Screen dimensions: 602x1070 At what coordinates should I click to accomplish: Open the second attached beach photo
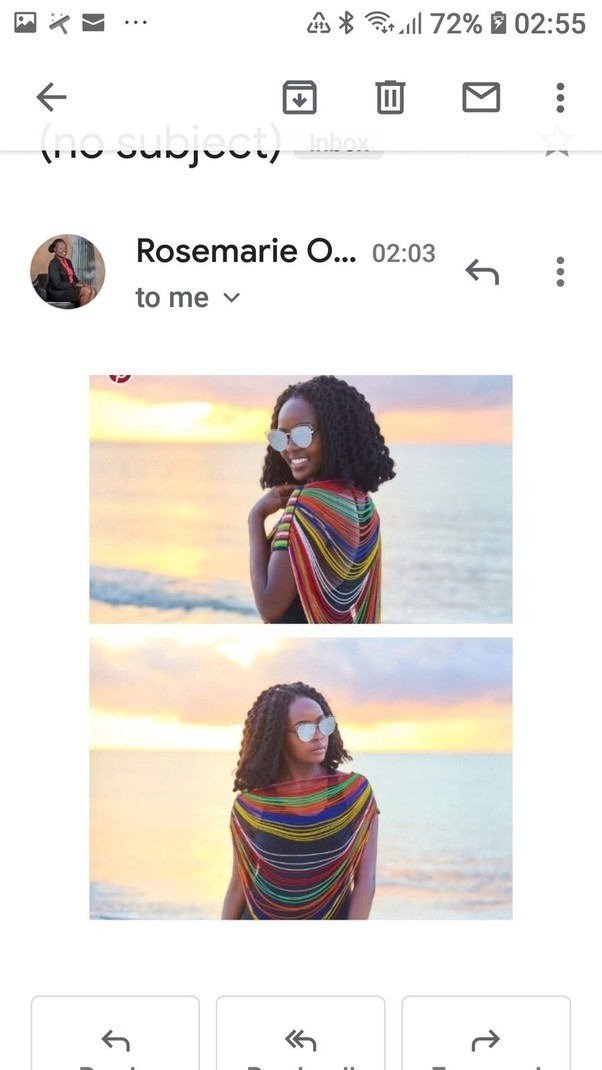tap(300, 778)
